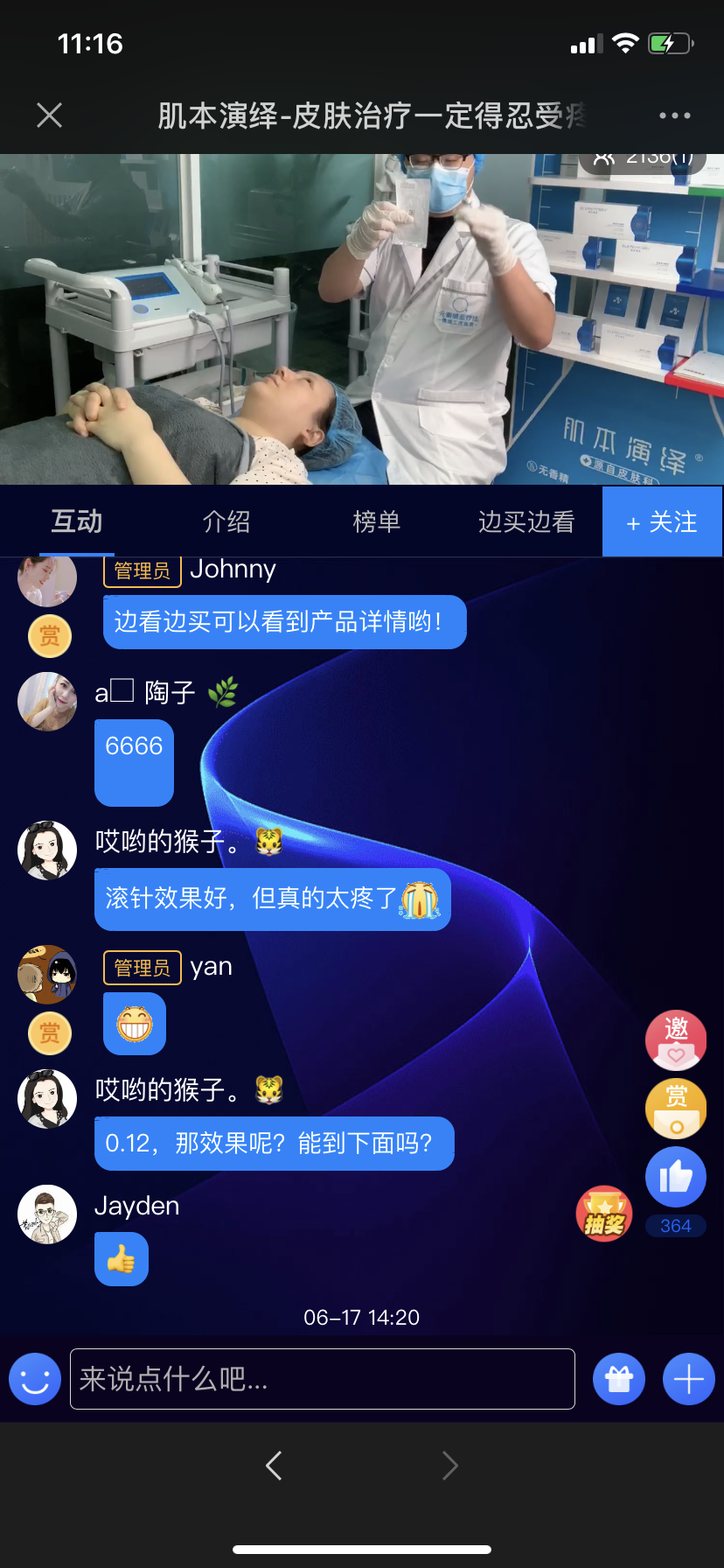Open the plus more-options button
Viewport: 724px width, 1568px height.
pos(689,1379)
